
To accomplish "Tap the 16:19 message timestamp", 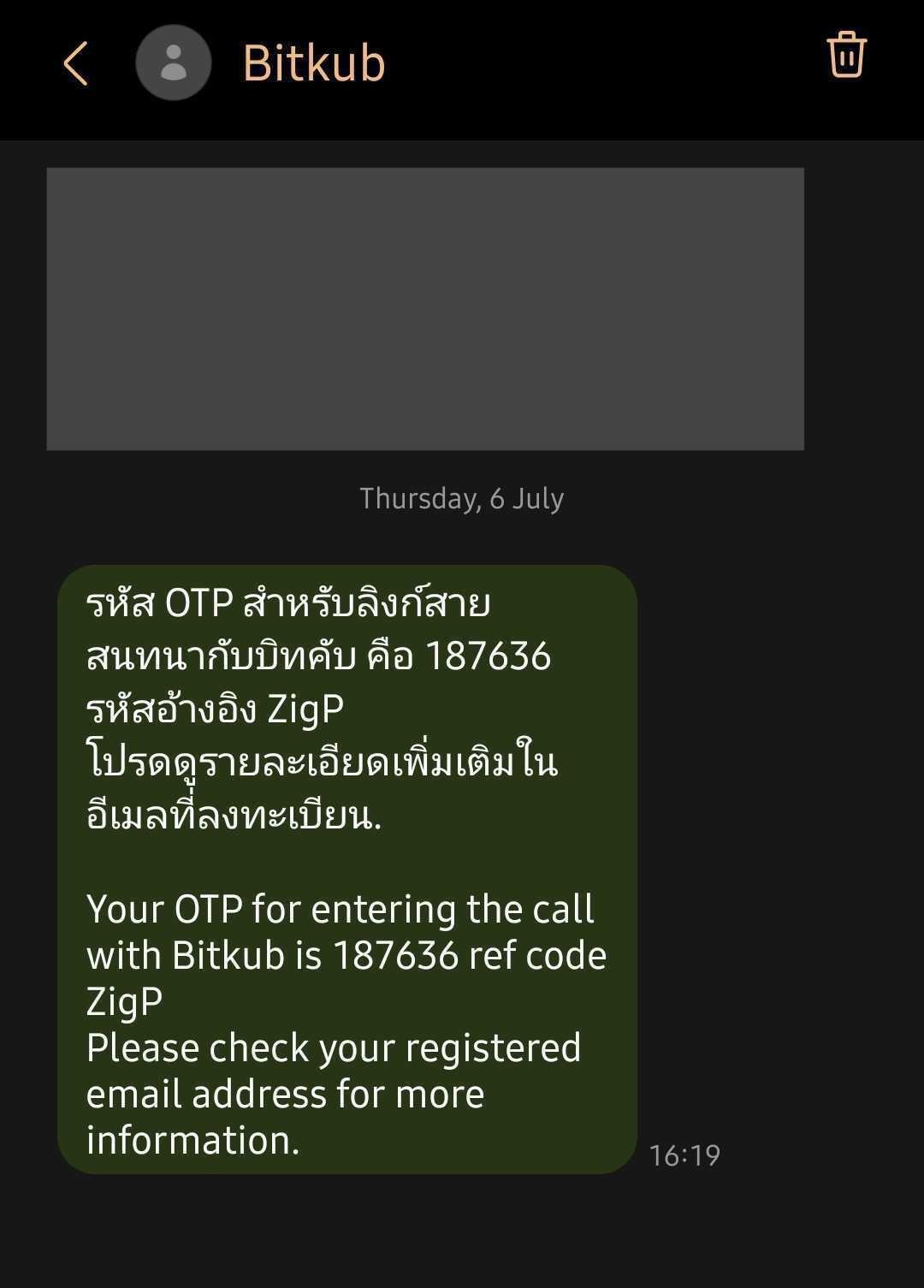I will [x=685, y=1154].
